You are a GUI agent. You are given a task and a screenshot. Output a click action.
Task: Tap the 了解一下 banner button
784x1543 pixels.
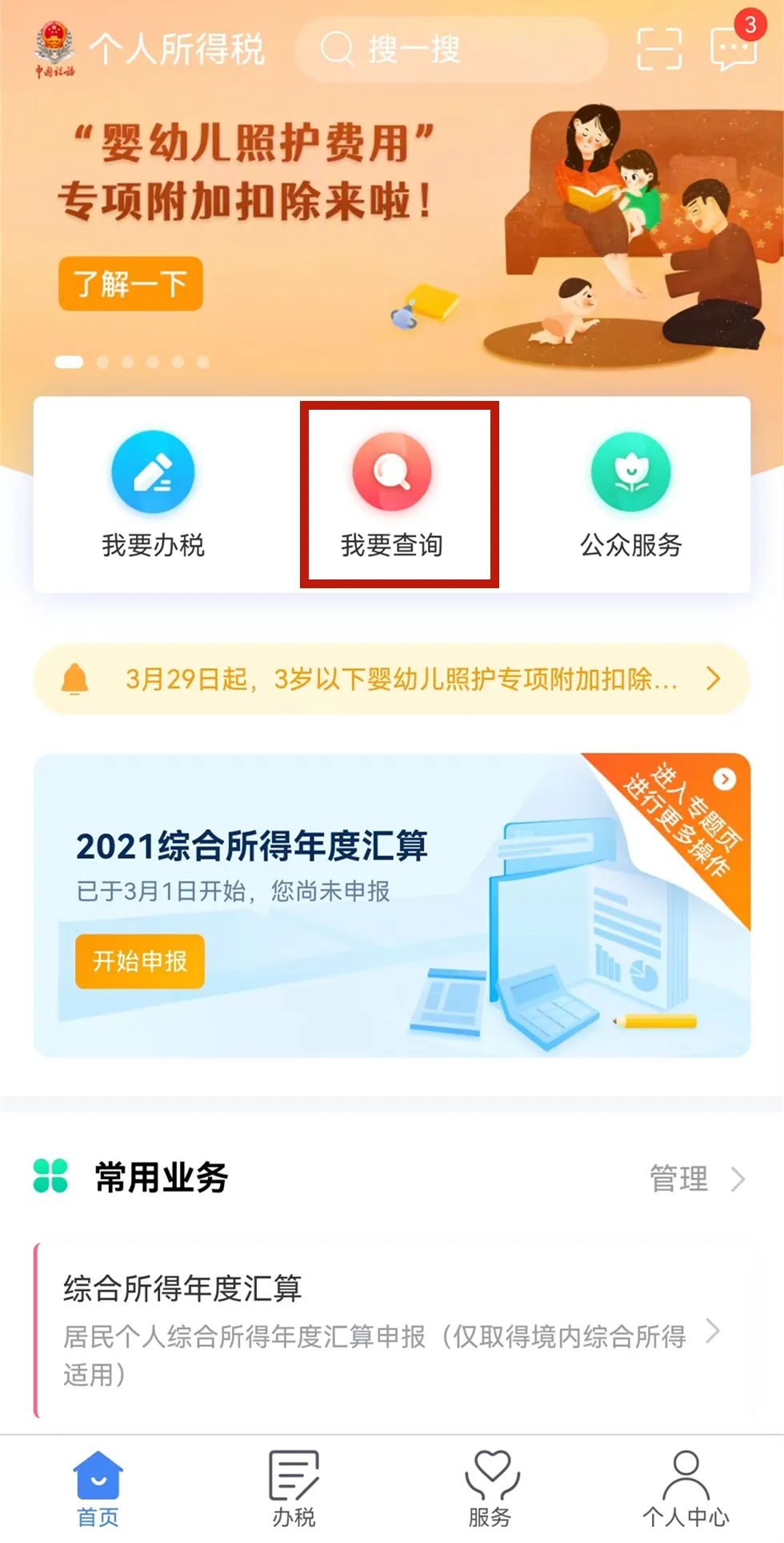(x=130, y=283)
